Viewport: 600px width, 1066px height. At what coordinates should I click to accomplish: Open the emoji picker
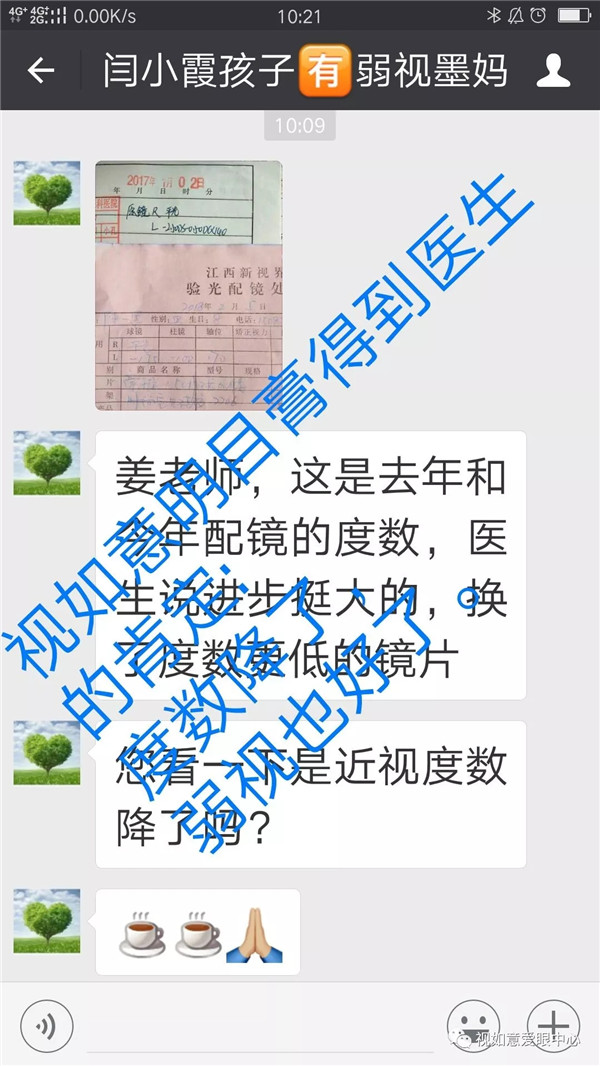point(473,1026)
